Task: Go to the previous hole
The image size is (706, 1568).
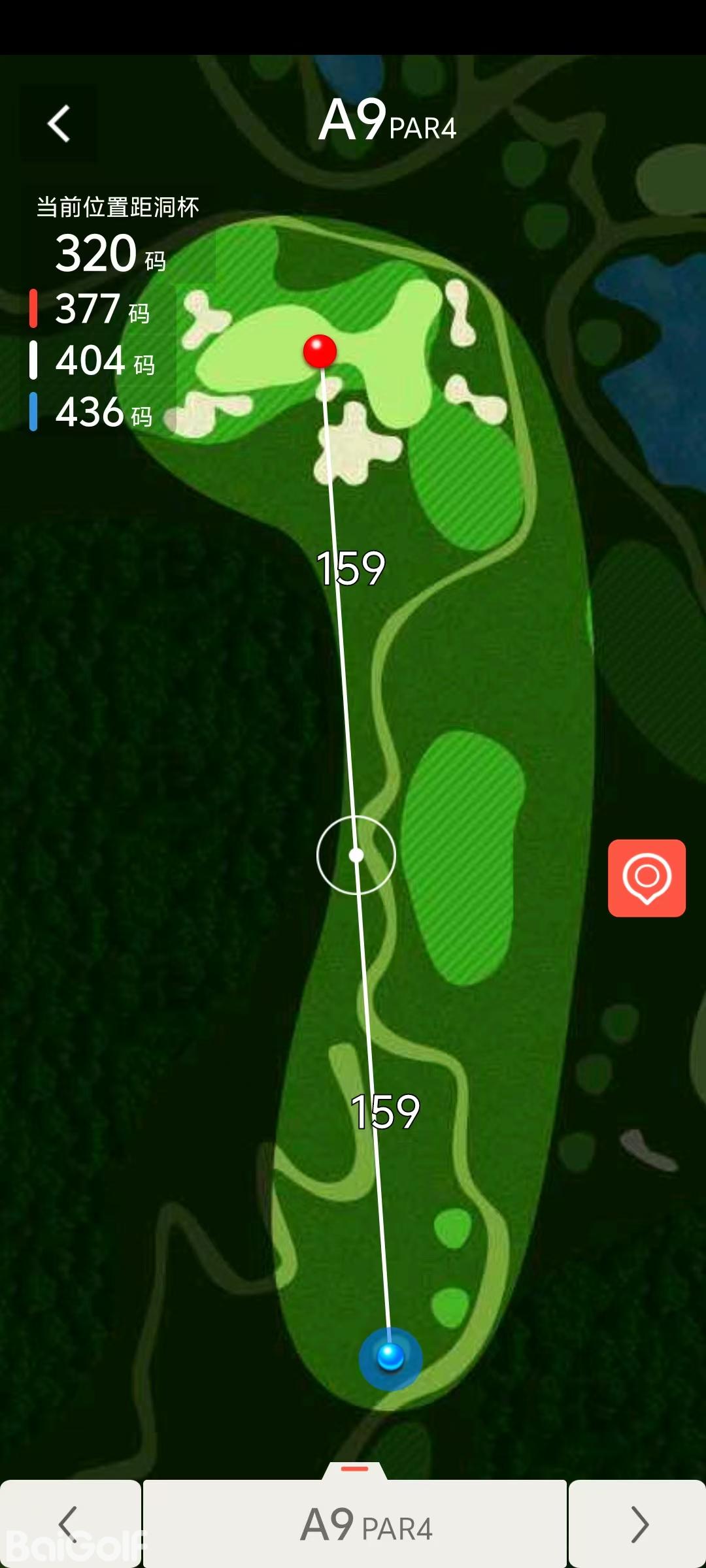Action: coord(69,1524)
